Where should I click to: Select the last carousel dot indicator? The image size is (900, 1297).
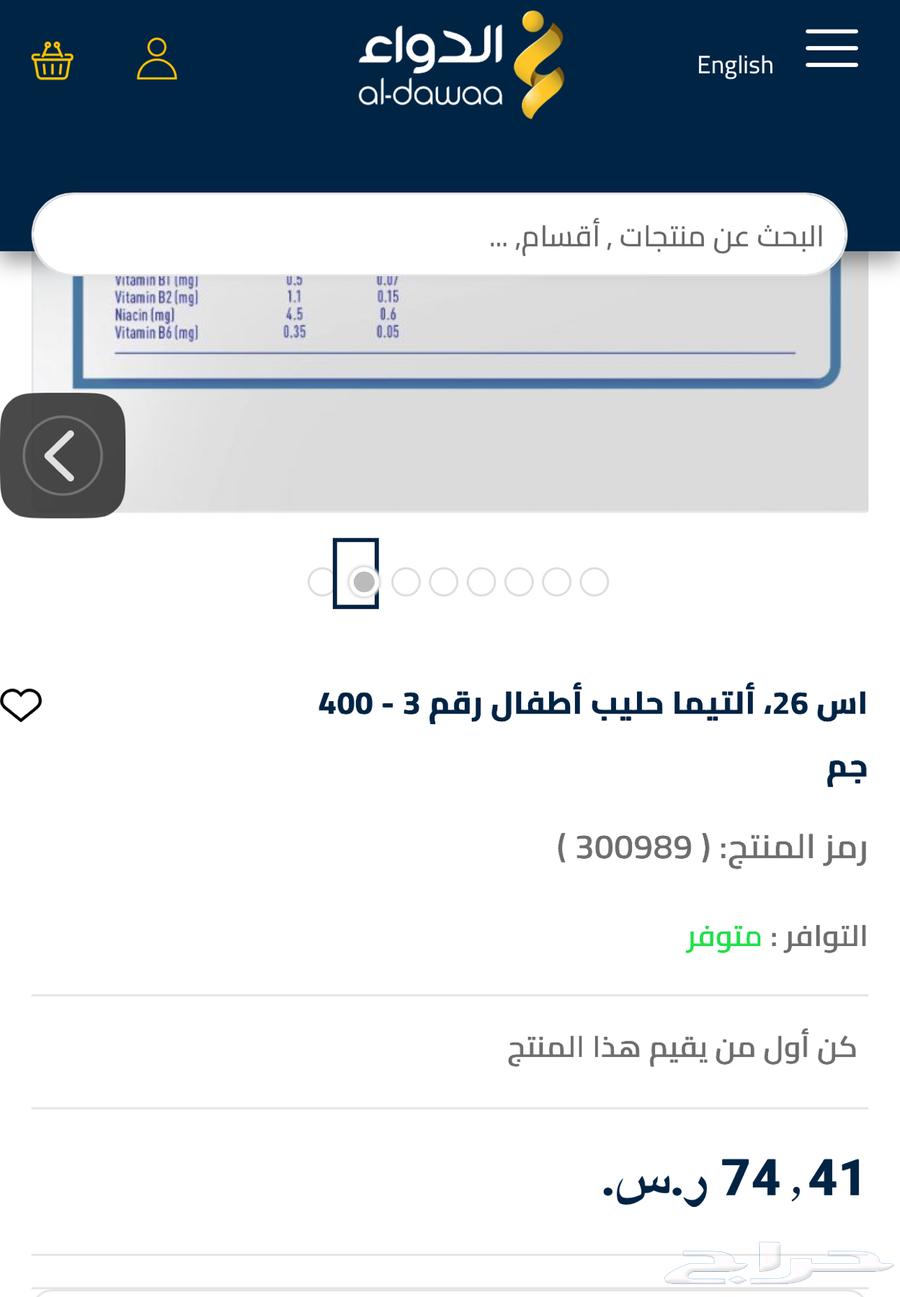(594, 581)
